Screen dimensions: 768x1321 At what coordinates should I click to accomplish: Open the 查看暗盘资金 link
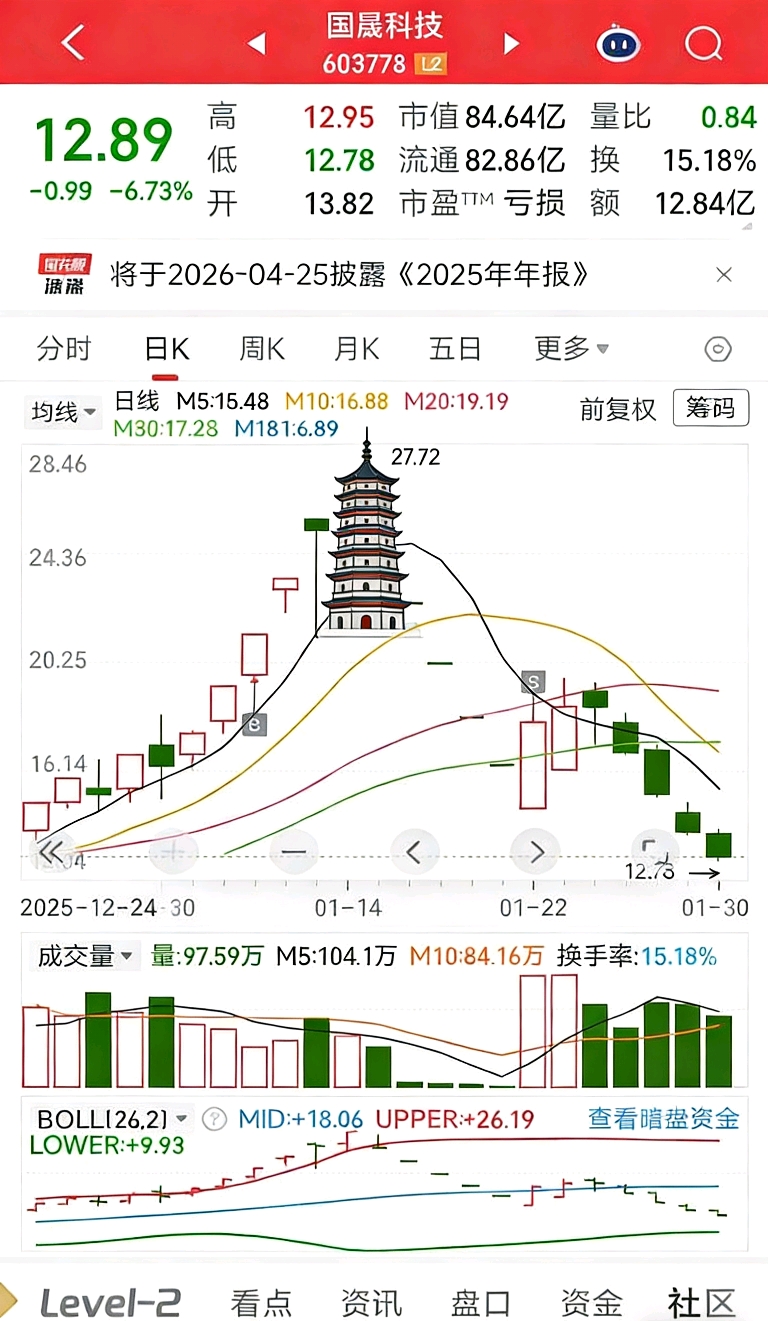tap(663, 1118)
